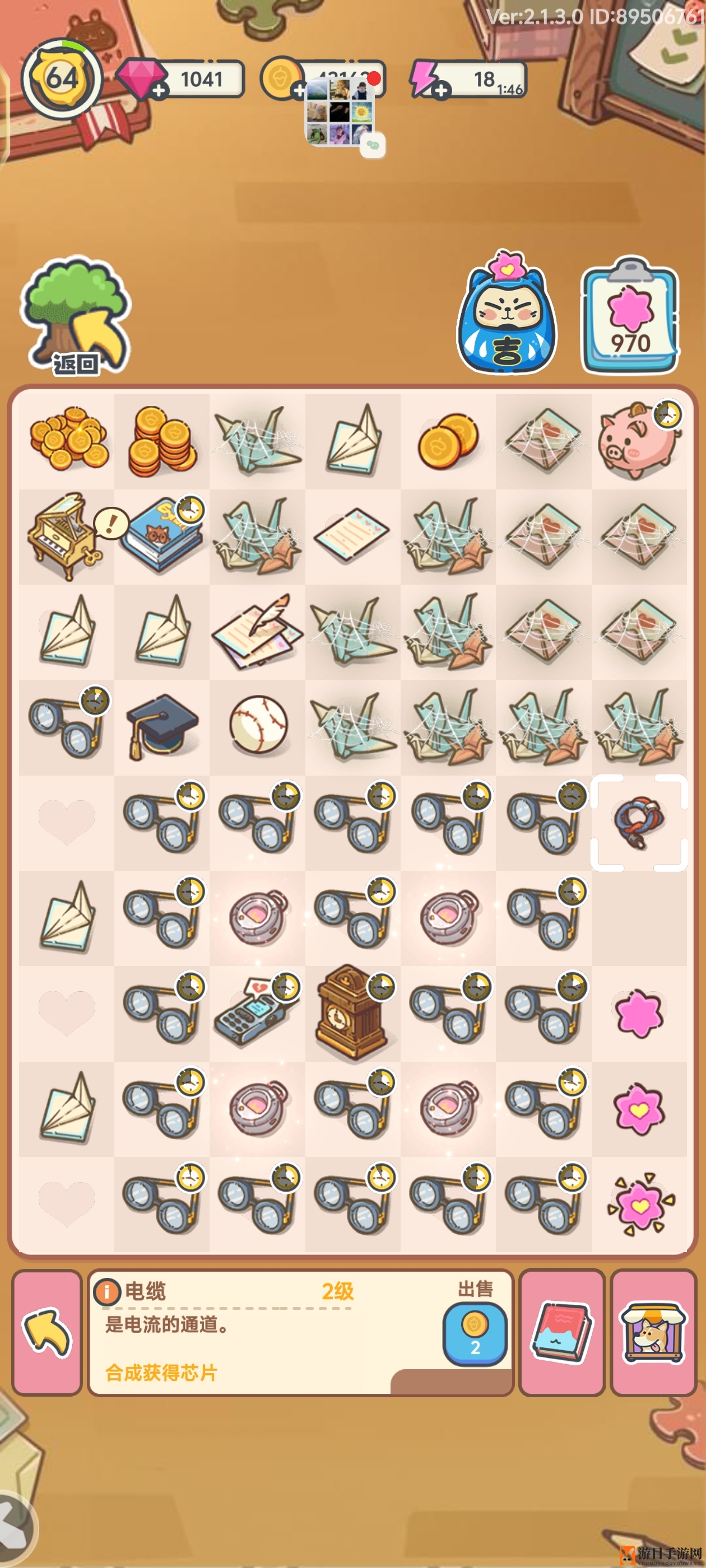Select the piggy bank item
This screenshot has width=706, height=1568.
coord(638,441)
